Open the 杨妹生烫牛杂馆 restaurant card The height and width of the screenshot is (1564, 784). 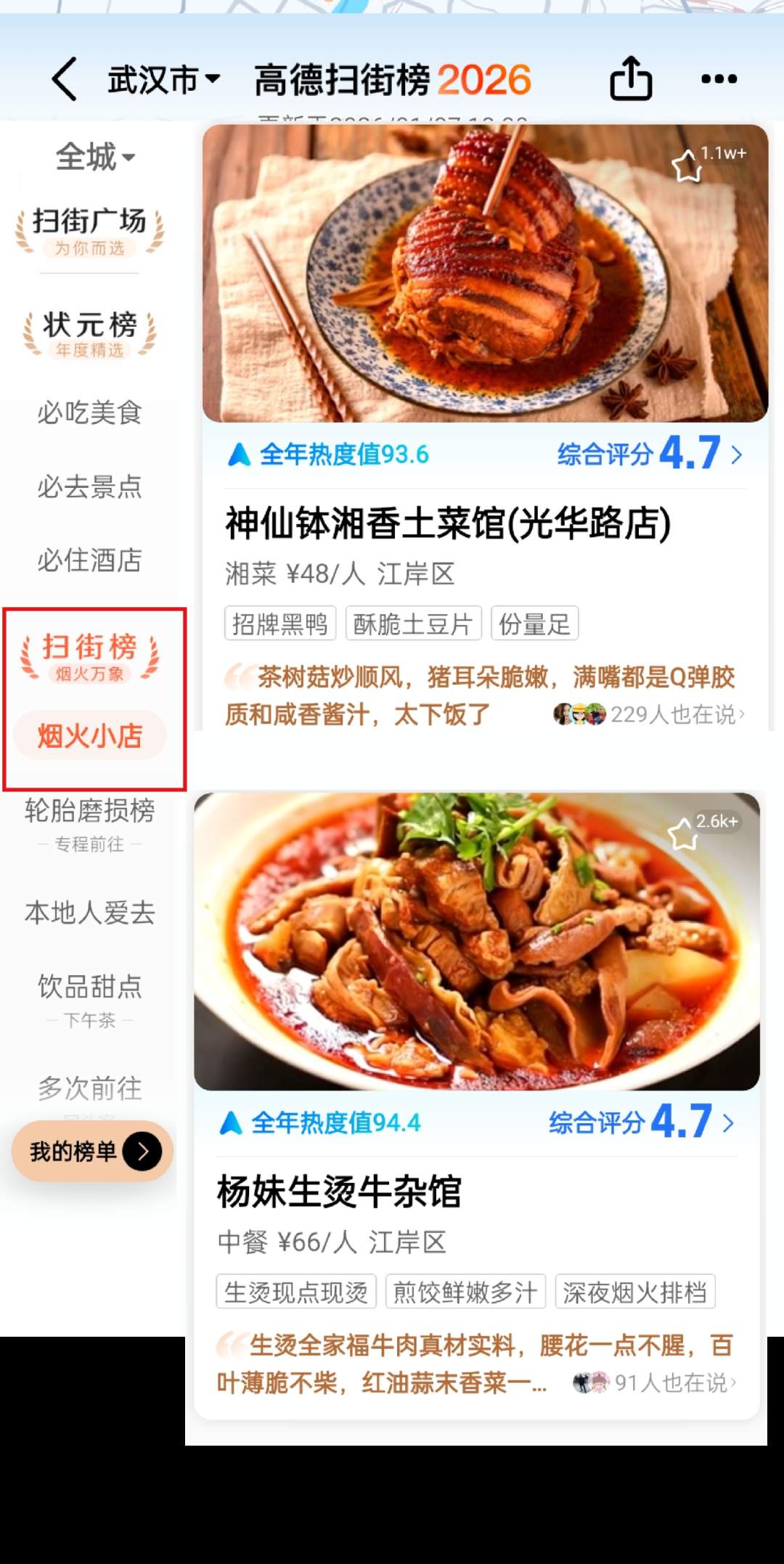339,1192
